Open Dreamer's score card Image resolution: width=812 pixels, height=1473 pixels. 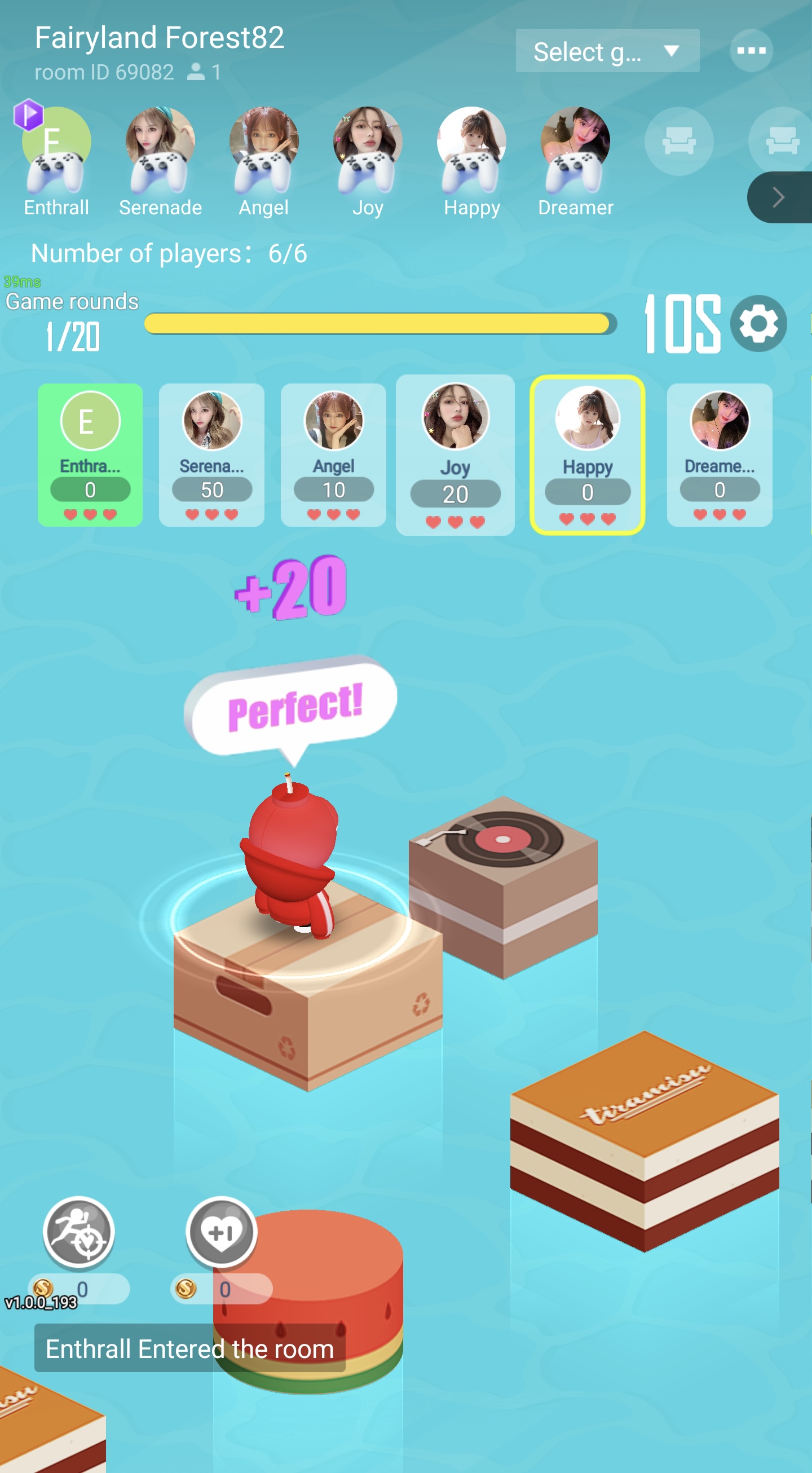[x=720, y=455]
